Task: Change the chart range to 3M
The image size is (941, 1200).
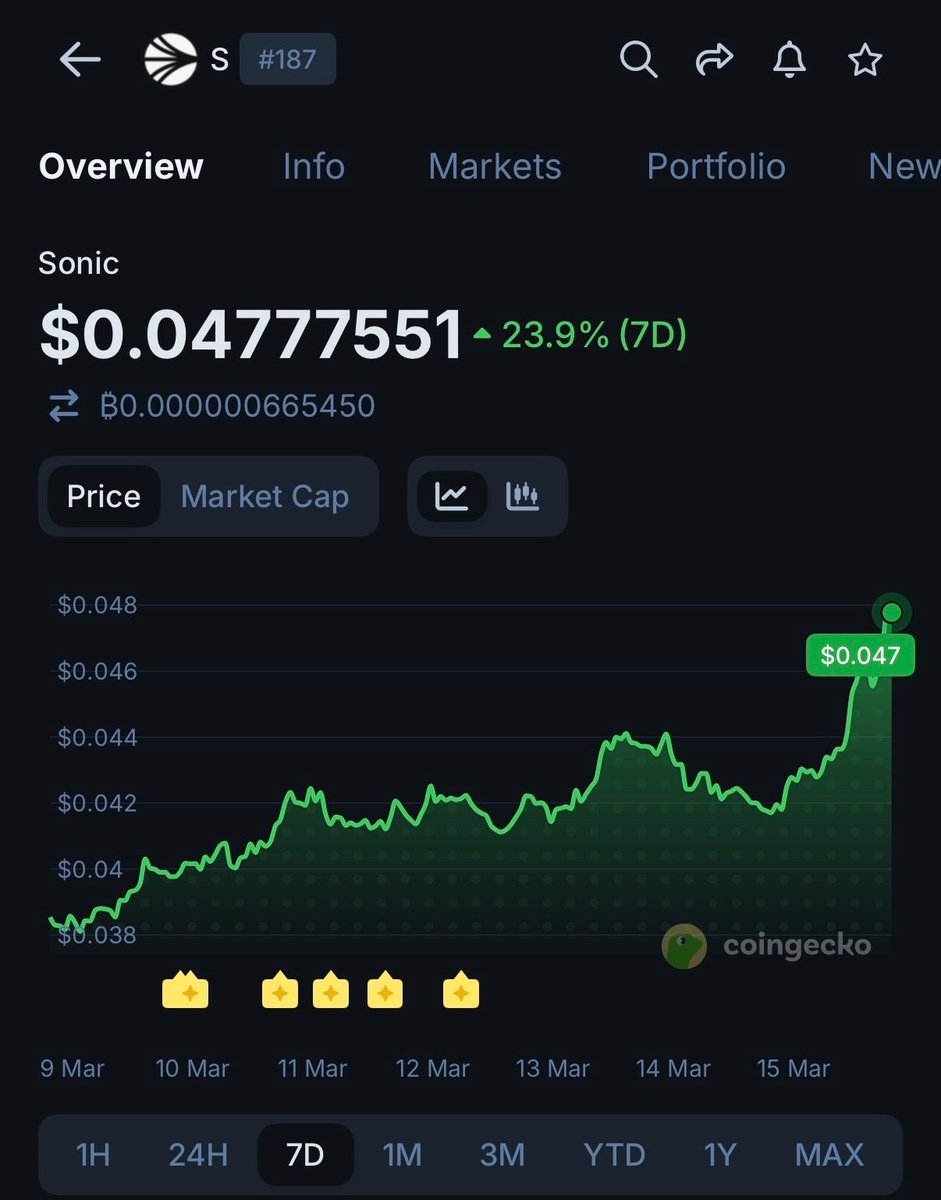Action: (x=502, y=1155)
